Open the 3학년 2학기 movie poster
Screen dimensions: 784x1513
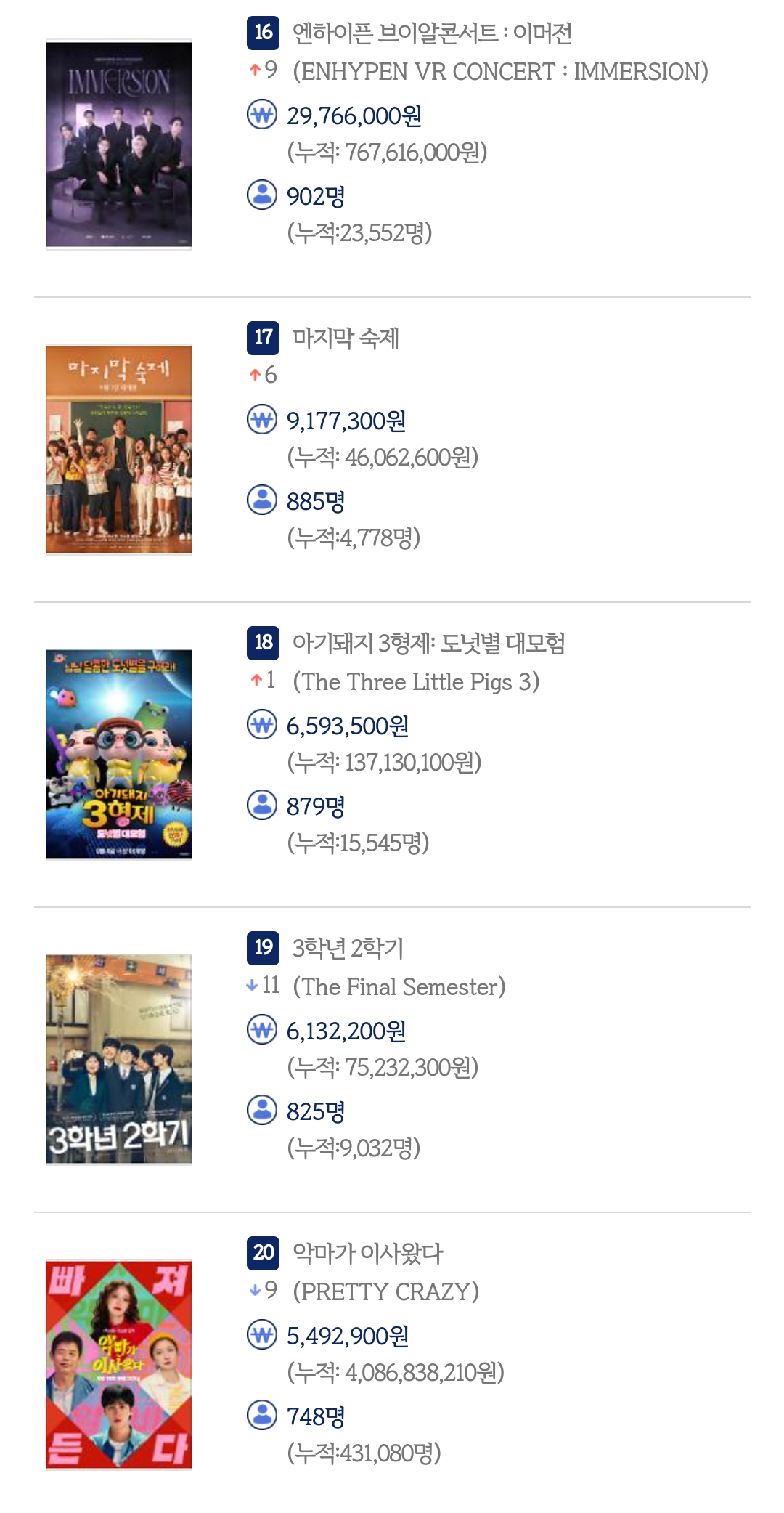click(x=118, y=1060)
